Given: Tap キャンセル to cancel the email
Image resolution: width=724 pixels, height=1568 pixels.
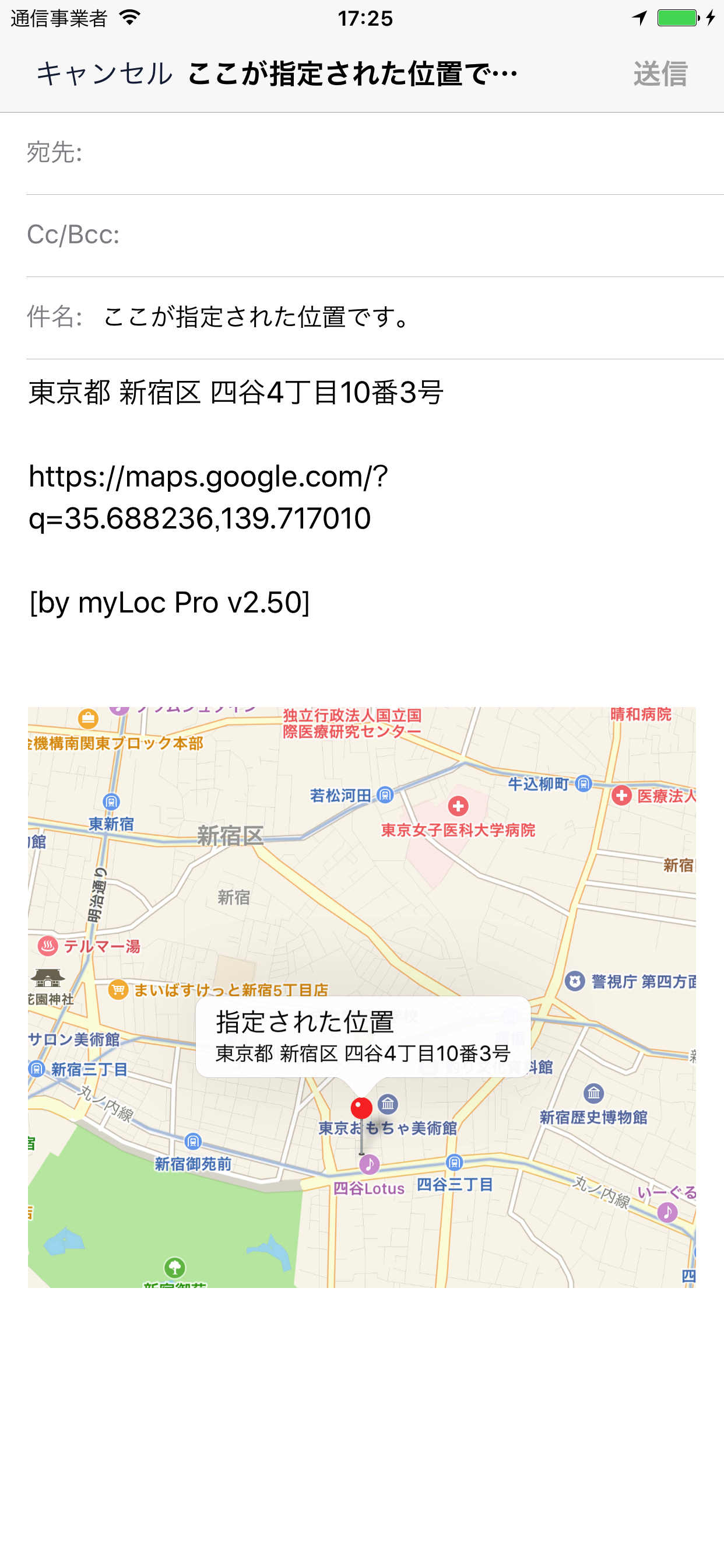Looking at the screenshot, I should [x=103, y=74].
